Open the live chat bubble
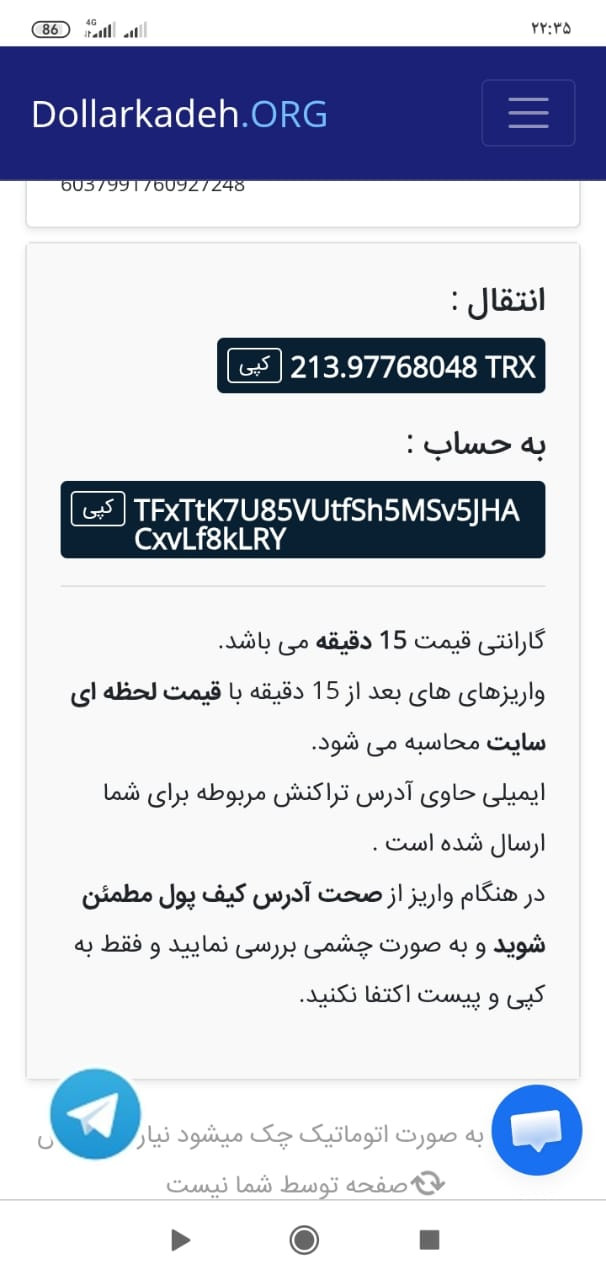The height and width of the screenshot is (1280, 606). (537, 1130)
